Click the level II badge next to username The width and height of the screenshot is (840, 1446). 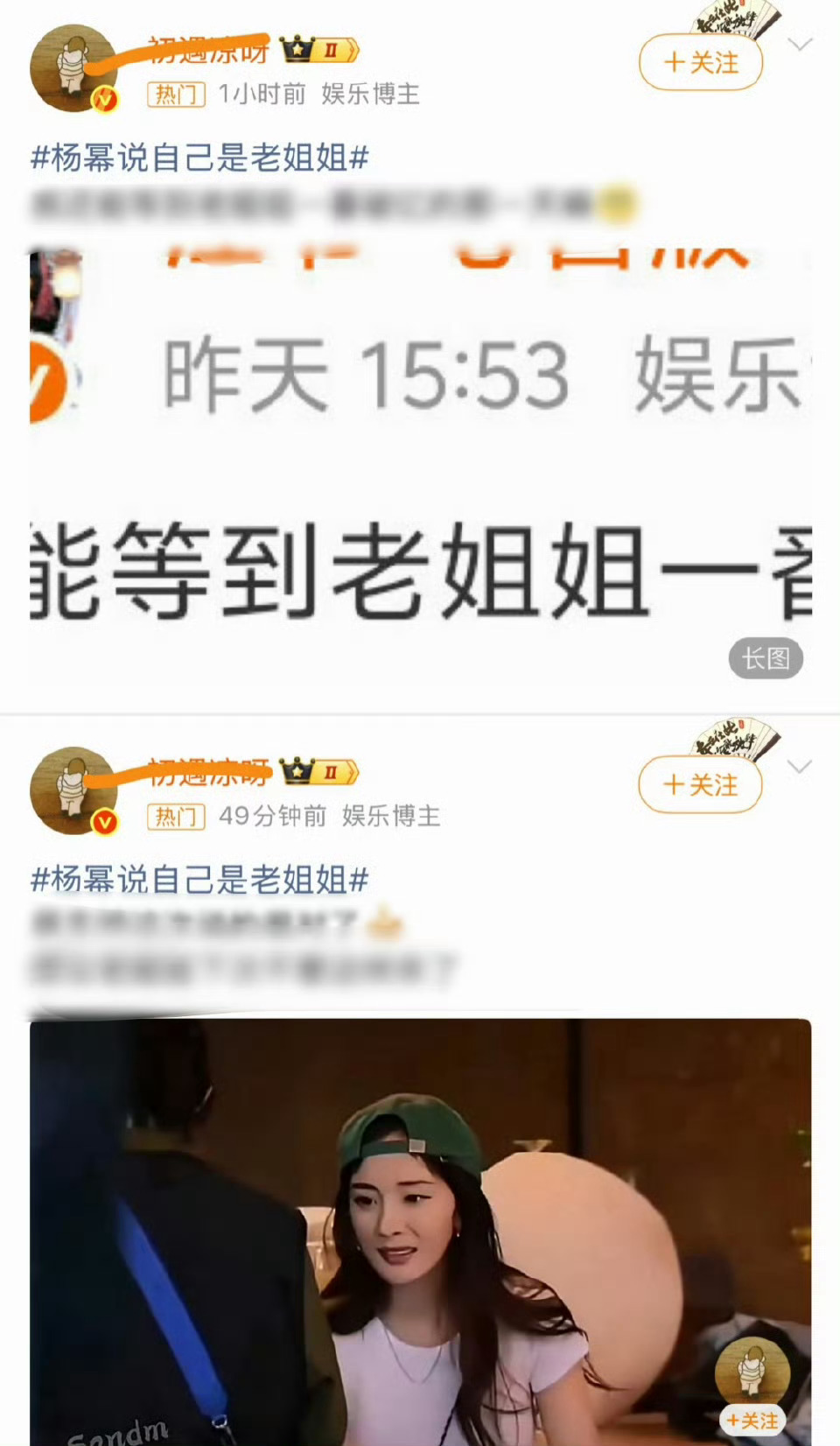pyautogui.click(x=332, y=51)
